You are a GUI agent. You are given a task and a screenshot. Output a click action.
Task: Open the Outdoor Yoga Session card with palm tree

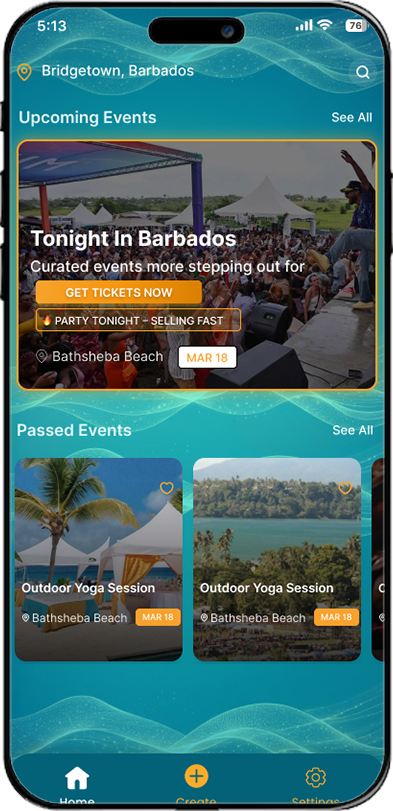[99, 559]
